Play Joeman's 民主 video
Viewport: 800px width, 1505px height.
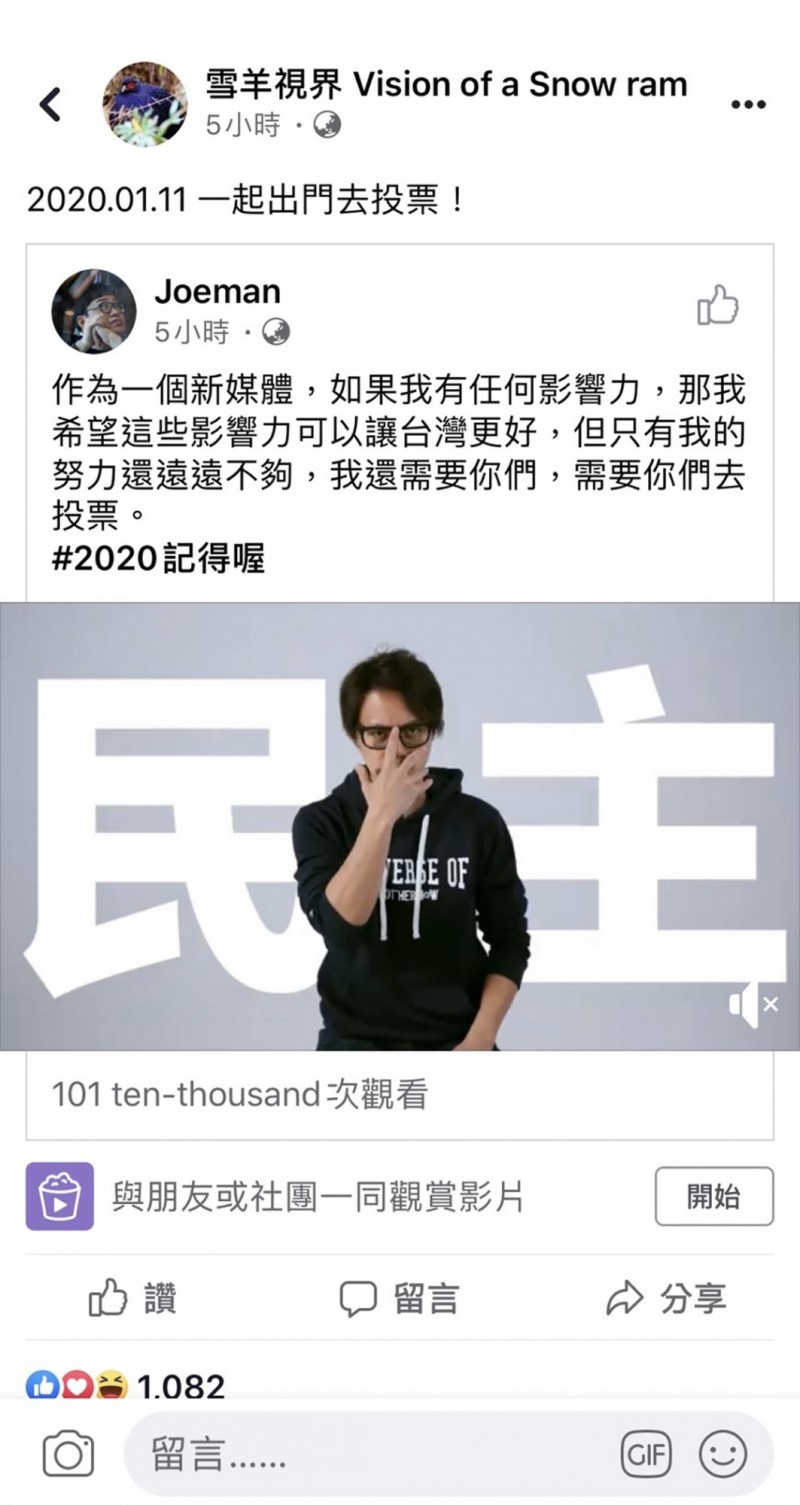click(x=400, y=826)
